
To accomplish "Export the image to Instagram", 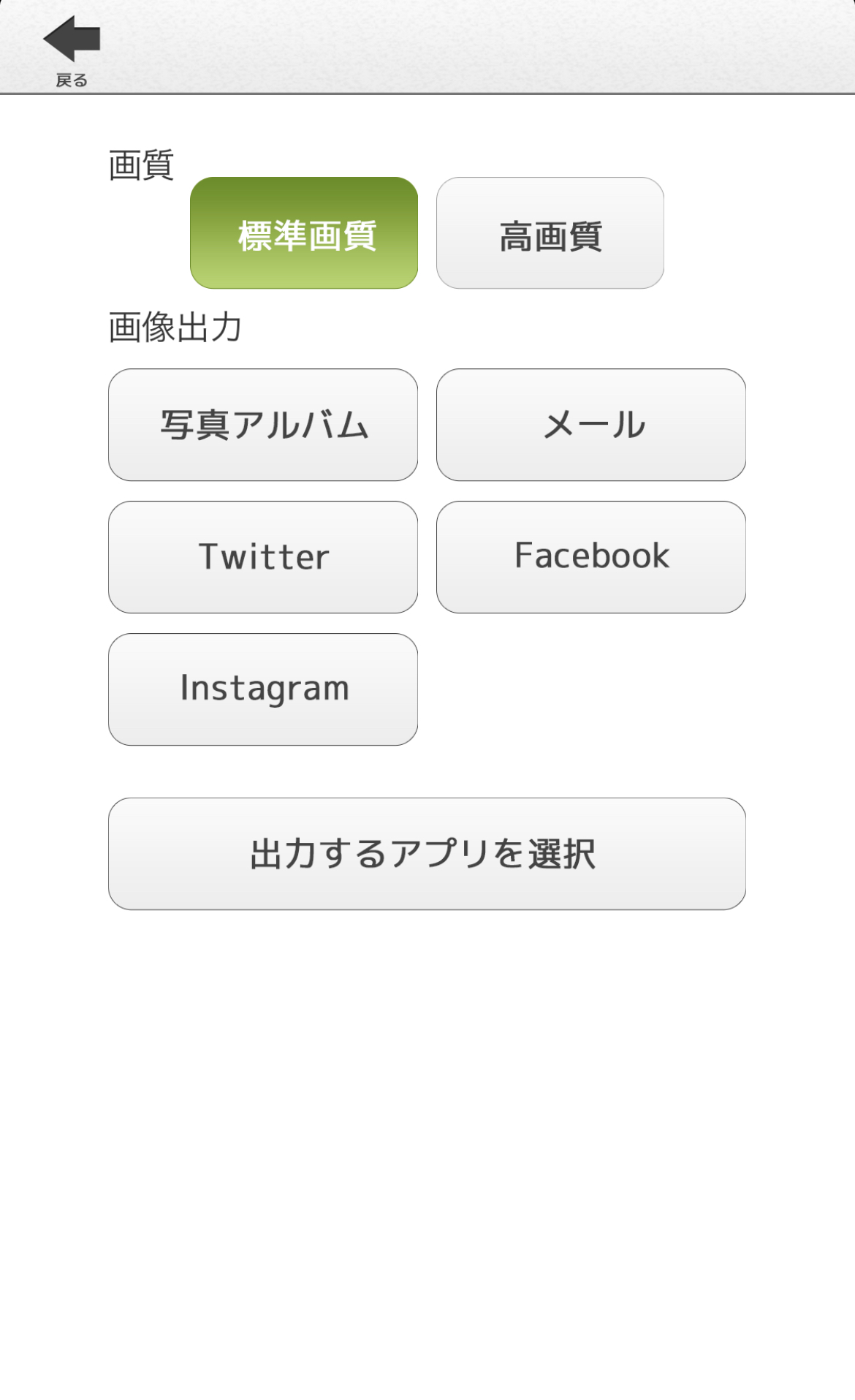I will pyautogui.click(x=263, y=689).
